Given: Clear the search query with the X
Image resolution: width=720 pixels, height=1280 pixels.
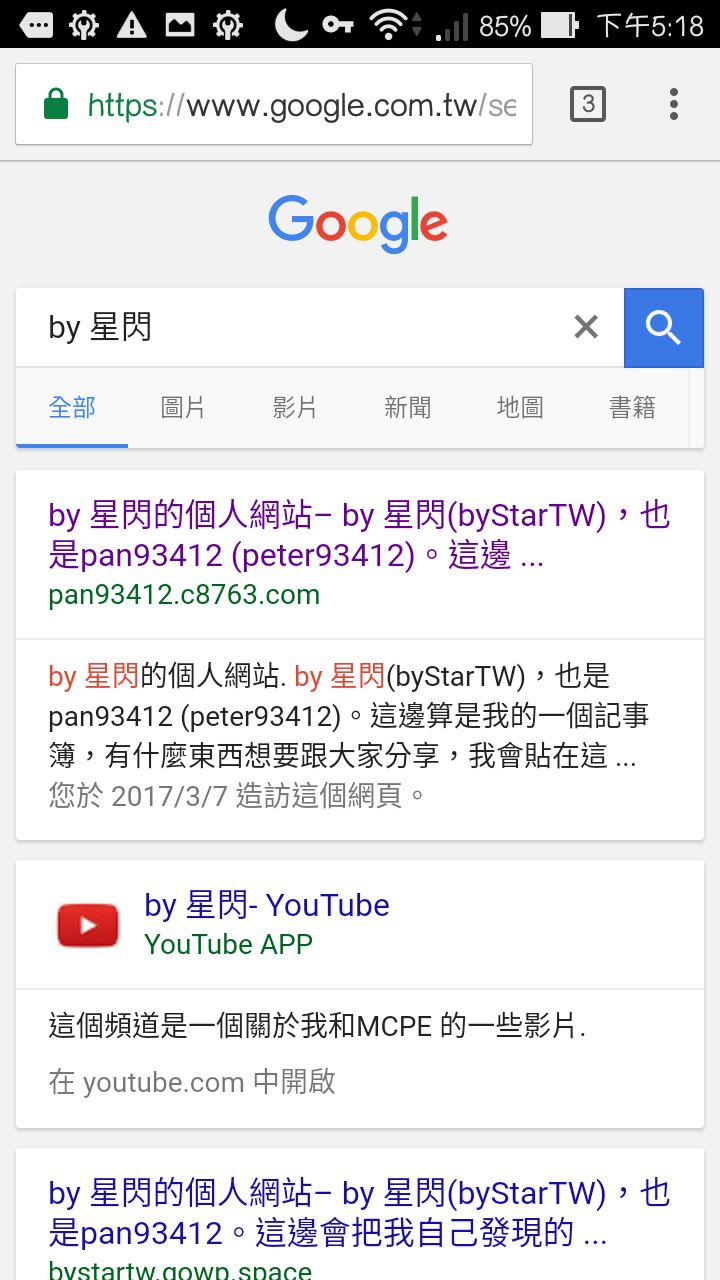Looking at the screenshot, I should (x=586, y=327).
